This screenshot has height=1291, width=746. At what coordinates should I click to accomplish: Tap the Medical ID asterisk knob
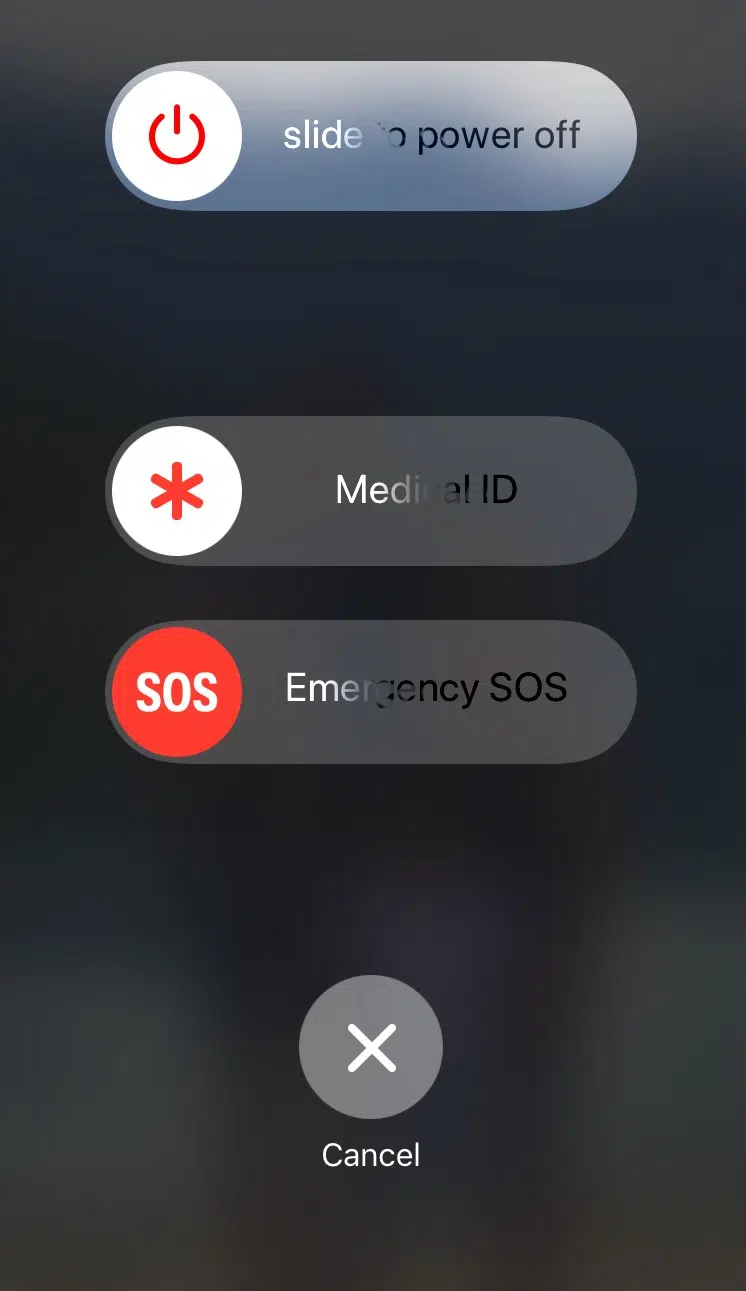pos(177,491)
